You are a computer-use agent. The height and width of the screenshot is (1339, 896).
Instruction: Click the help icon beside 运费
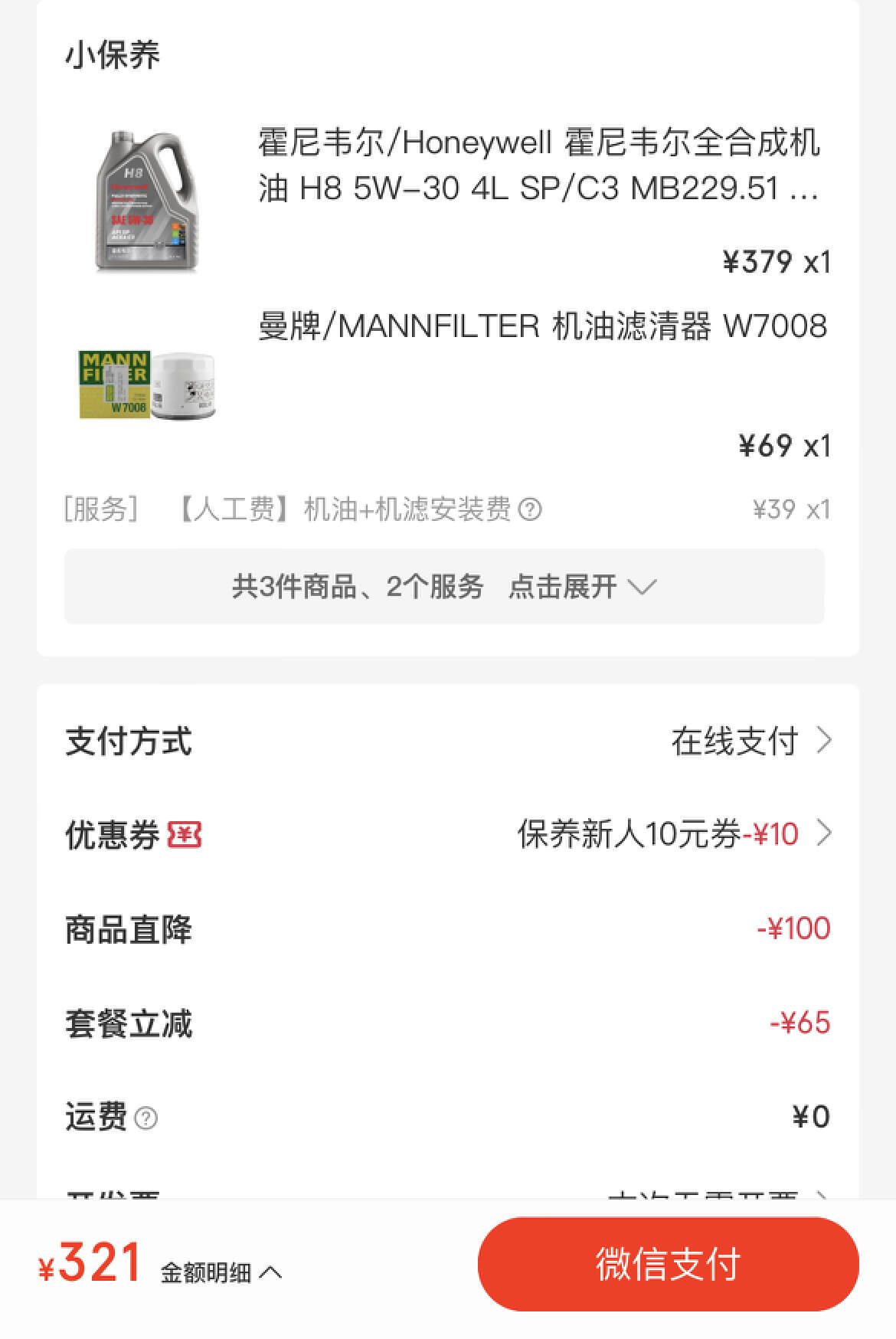click(146, 1121)
